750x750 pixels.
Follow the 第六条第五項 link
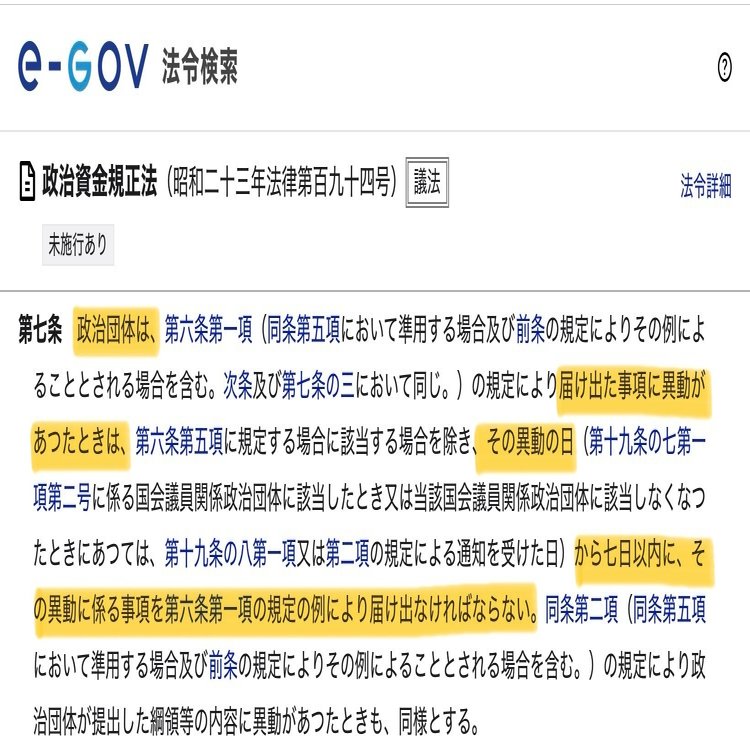point(180,438)
